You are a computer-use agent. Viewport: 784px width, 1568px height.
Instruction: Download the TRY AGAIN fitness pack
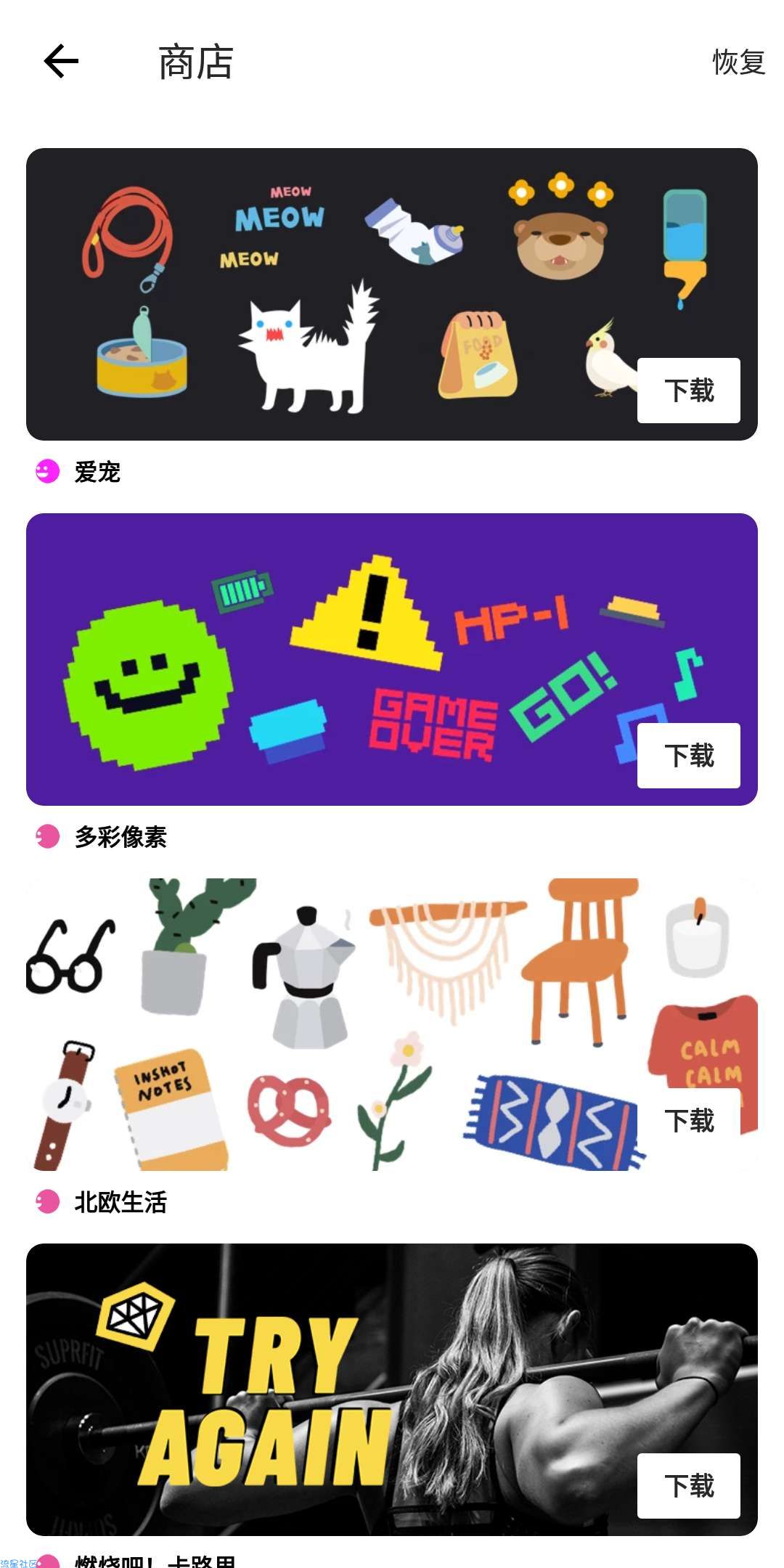click(688, 1486)
